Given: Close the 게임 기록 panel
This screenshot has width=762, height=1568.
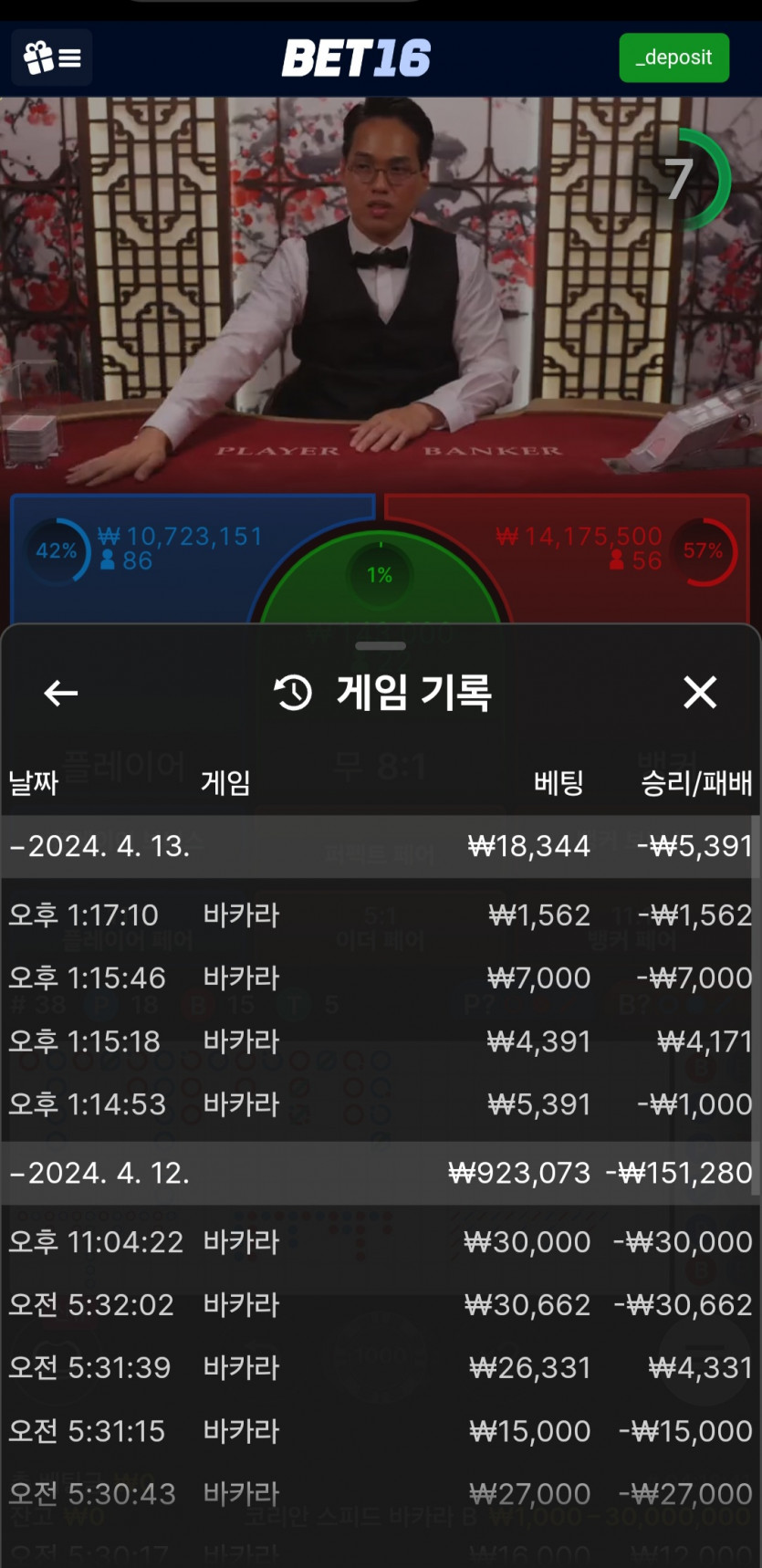Looking at the screenshot, I should point(700,693).
